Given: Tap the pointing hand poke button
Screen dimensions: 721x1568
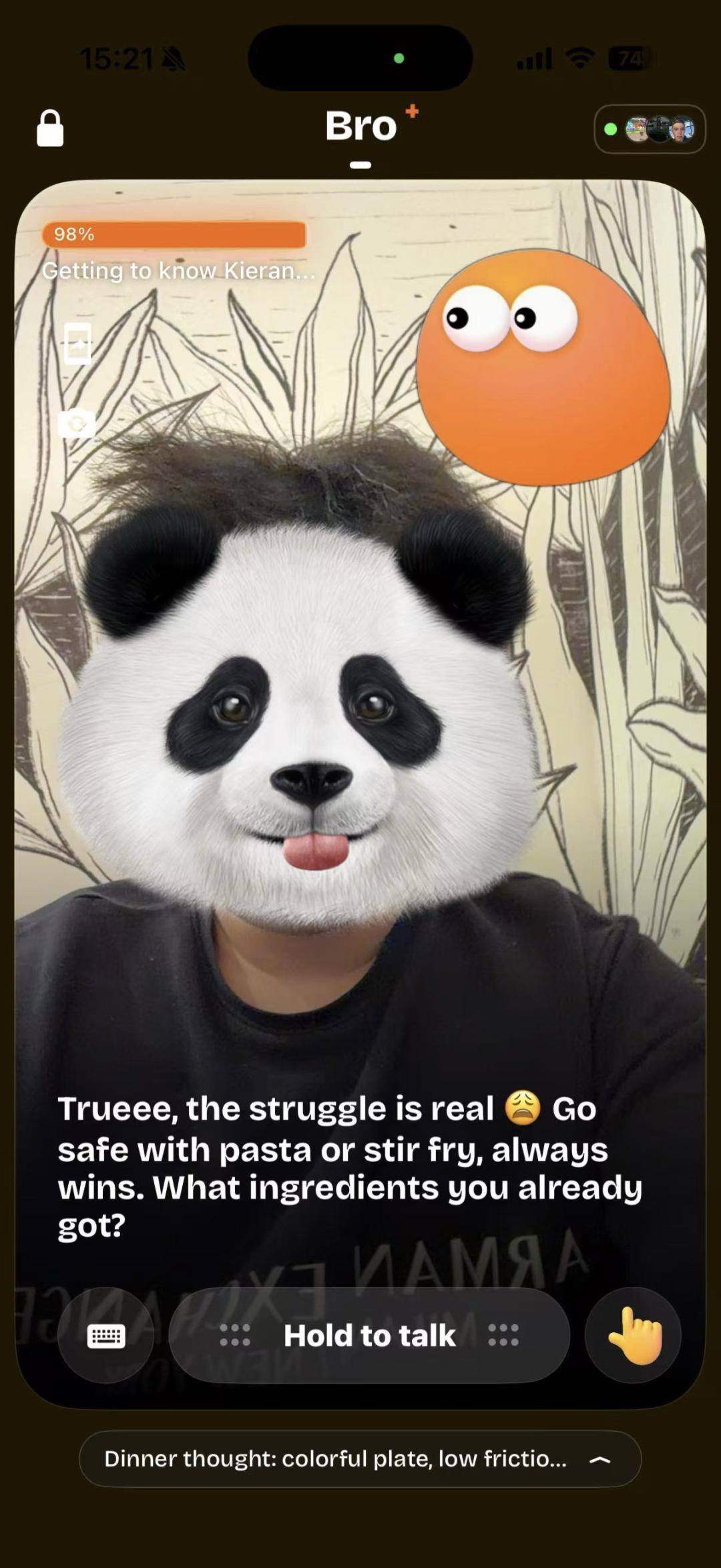Looking at the screenshot, I should tap(633, 1336).
